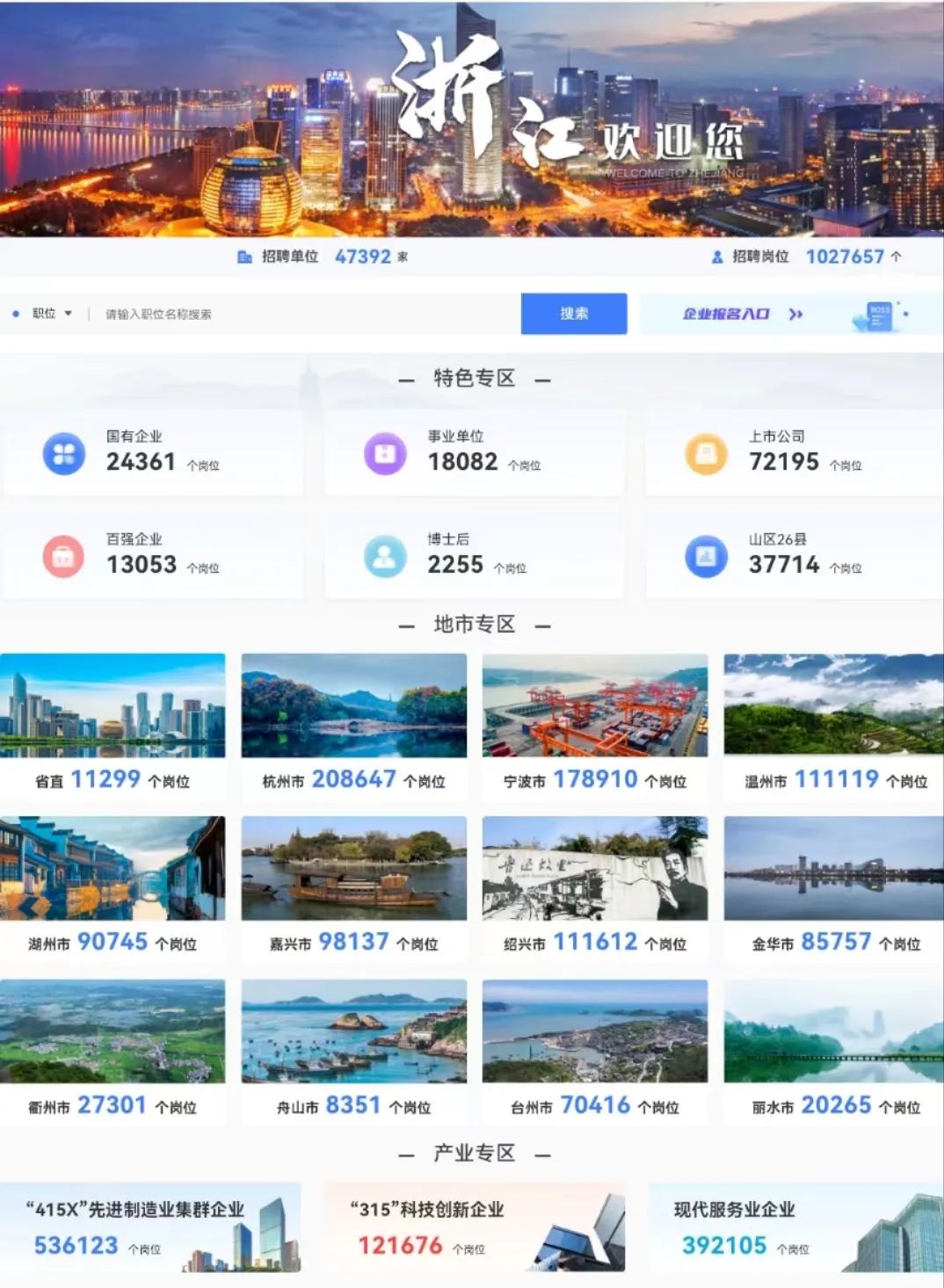Image resolution: width=944 pixels, height=1288 pixels.
Task: Select the 绍兴市 city tile
Action: pos(595,887)
